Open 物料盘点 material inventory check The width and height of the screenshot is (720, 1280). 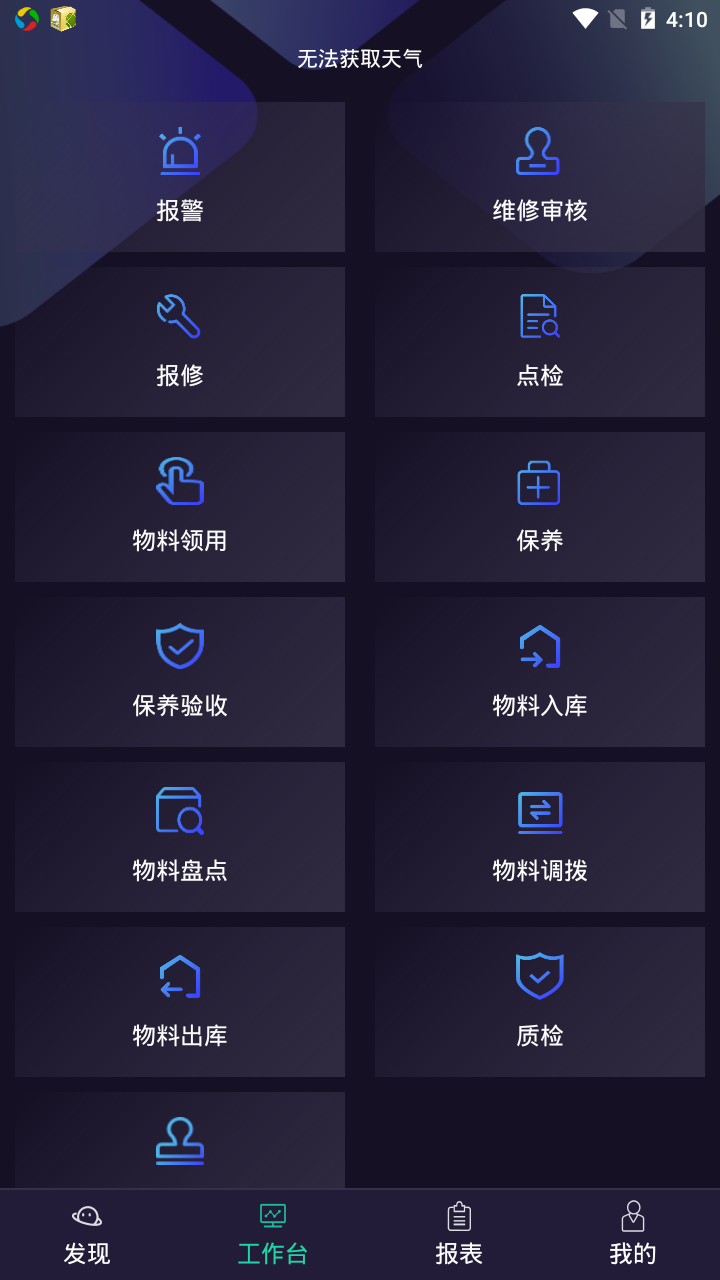tap(180, 837)
